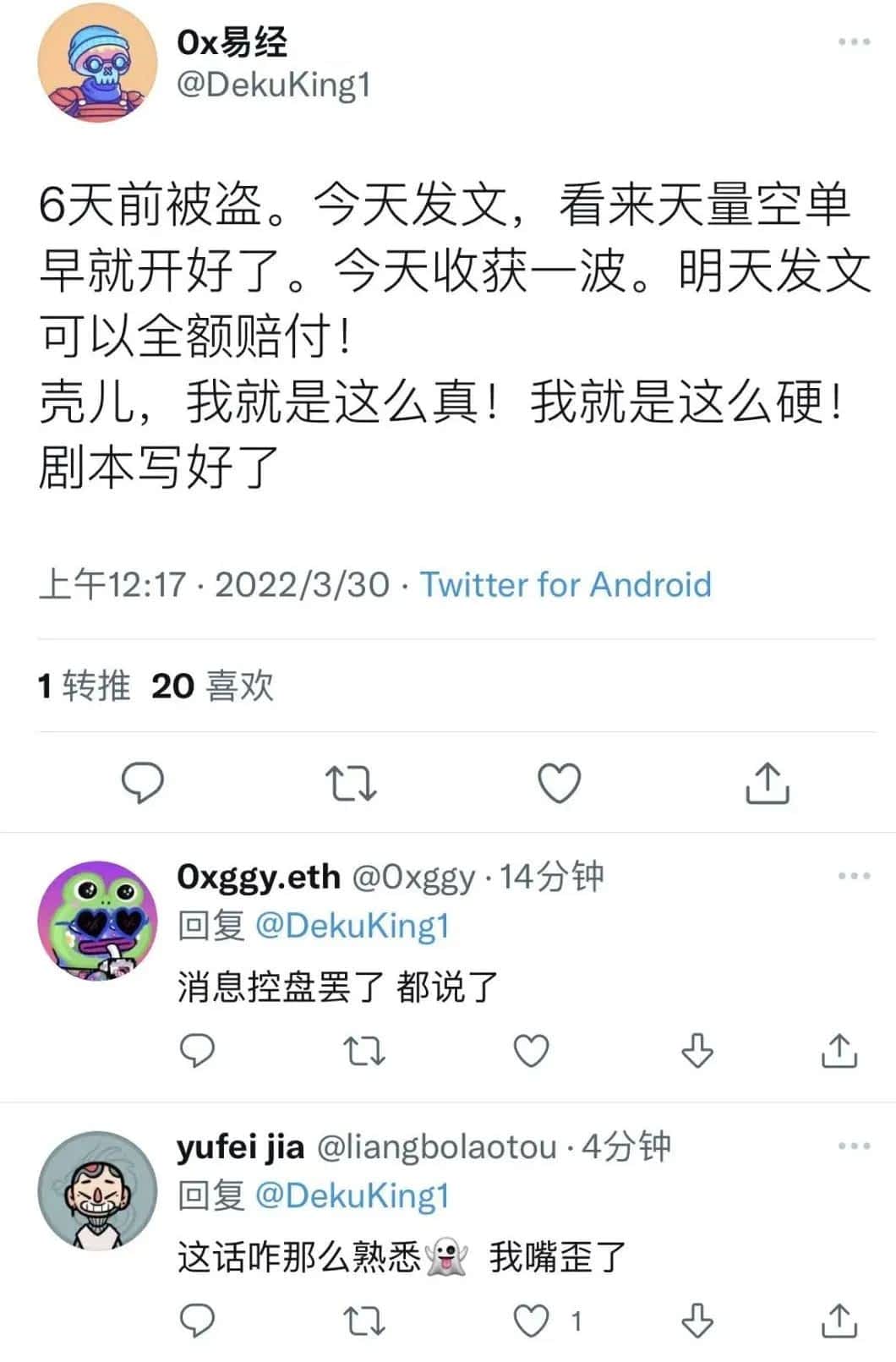Open overflow menu on 0x易经's tweet
This screenshot has height=1362, width=896.
[854, 41]
